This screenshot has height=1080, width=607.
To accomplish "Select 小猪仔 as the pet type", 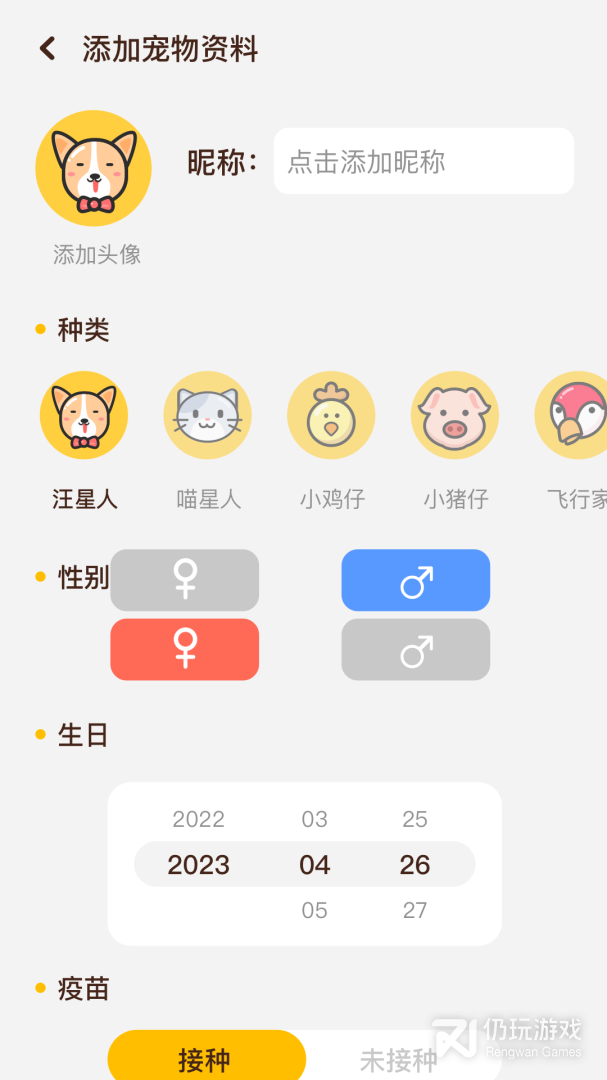I will [455, 415].
